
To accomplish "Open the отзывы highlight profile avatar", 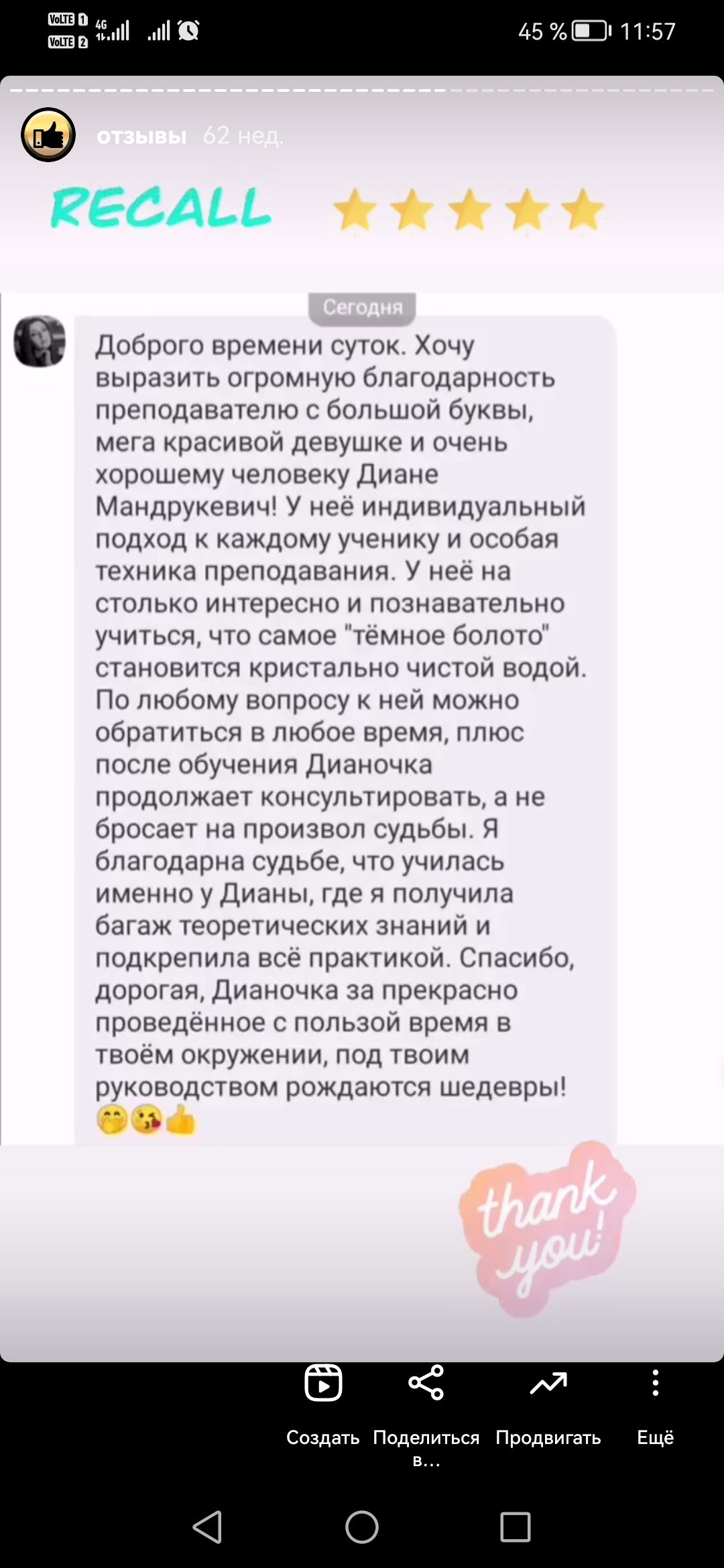I will click(x=48, y=135).
